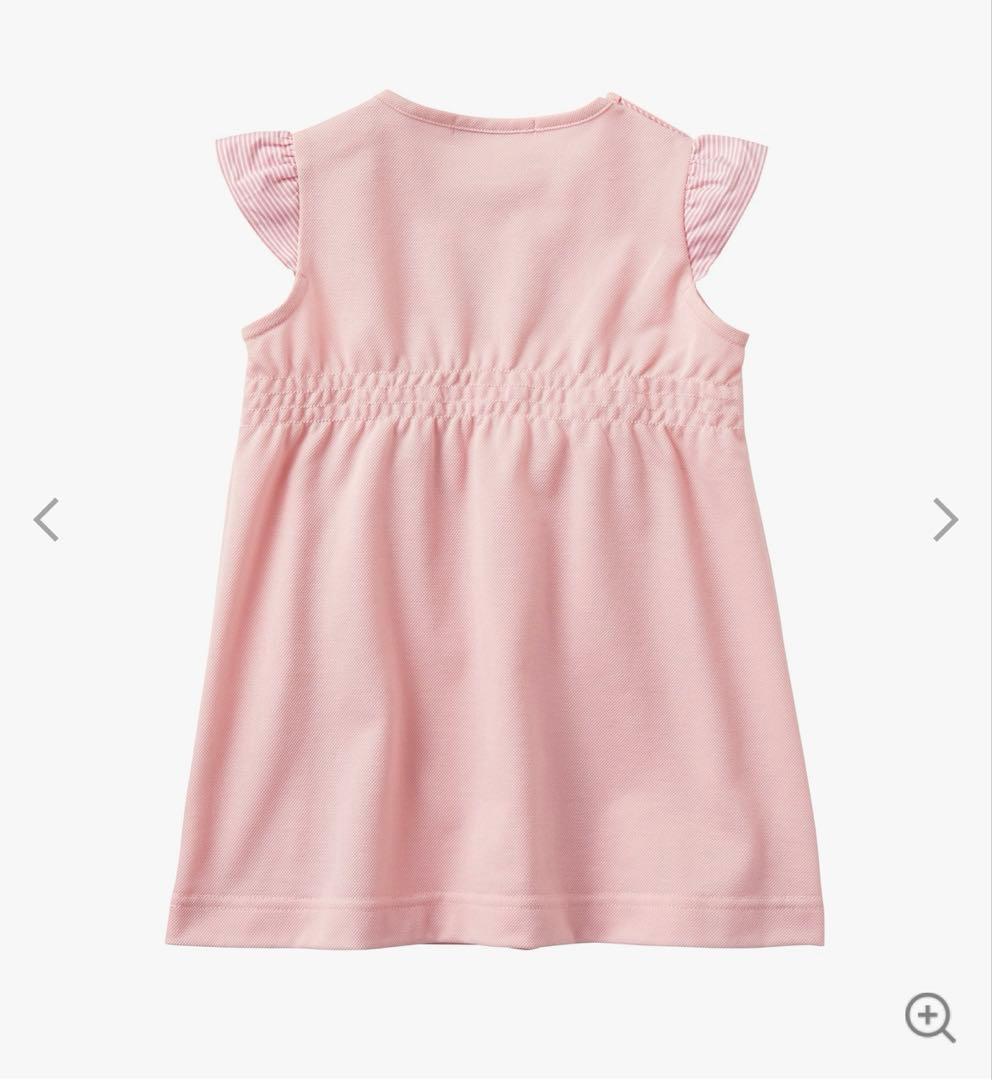Go to the previous product photo
Screen dimensions: 992x1080
[46, 520]
